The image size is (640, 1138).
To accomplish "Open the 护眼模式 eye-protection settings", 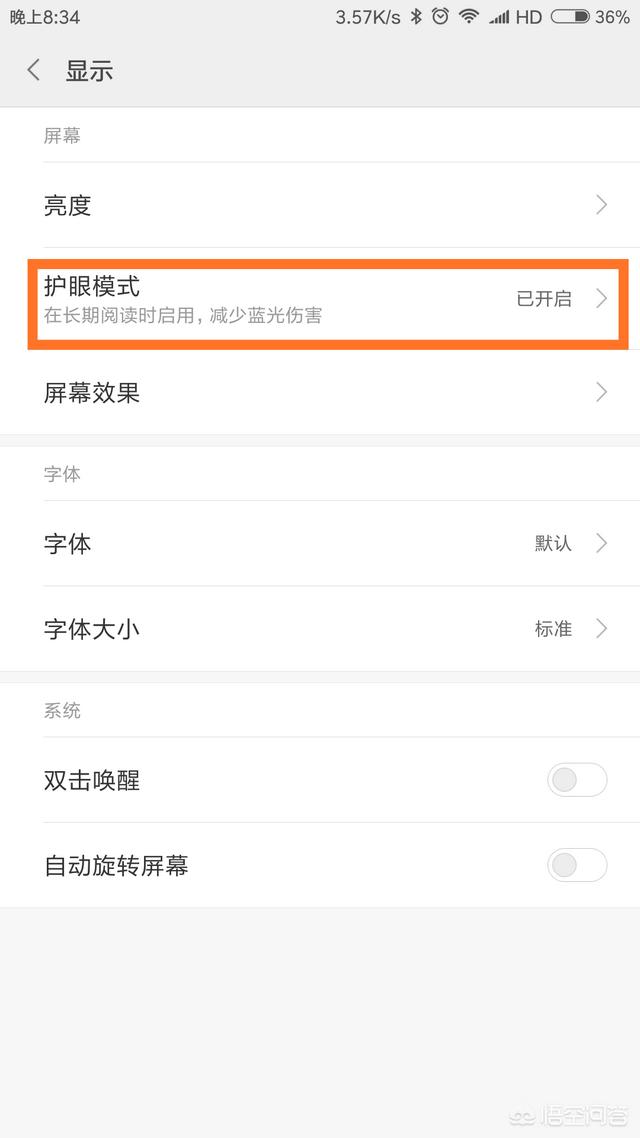I will [x=320, y=299].
